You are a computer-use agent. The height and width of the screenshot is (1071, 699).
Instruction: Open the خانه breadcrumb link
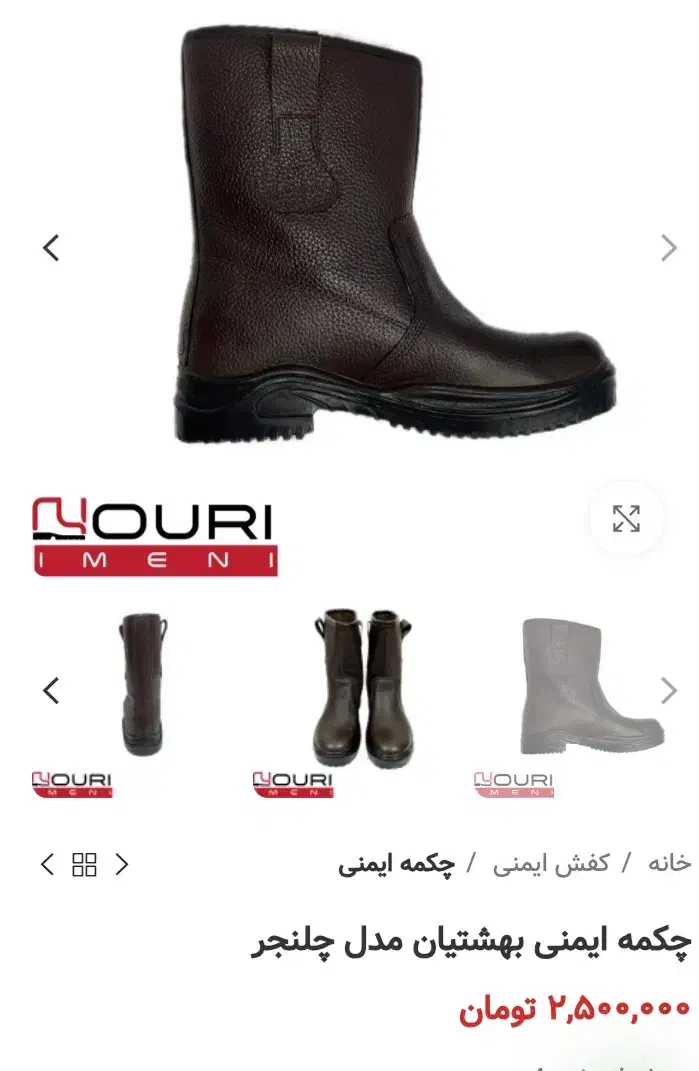point(670,863)
